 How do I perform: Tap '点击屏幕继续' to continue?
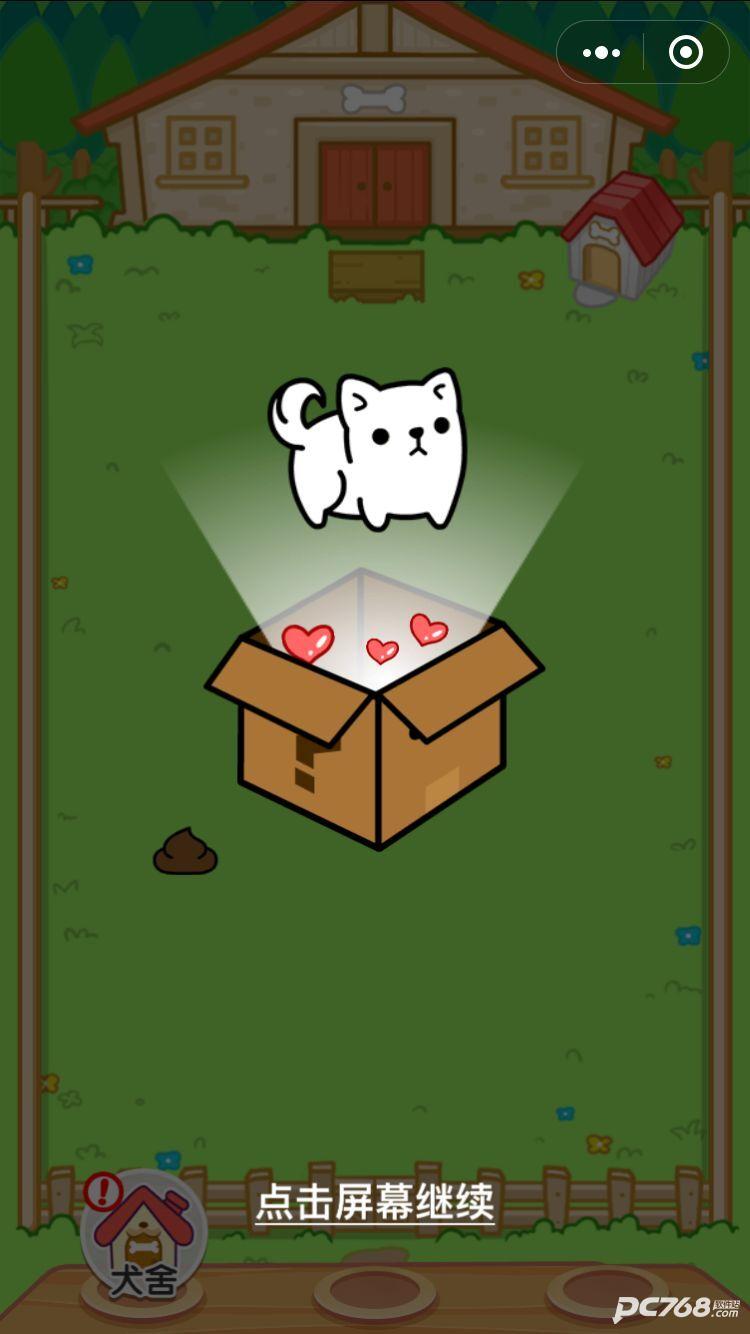[375, 1201]
